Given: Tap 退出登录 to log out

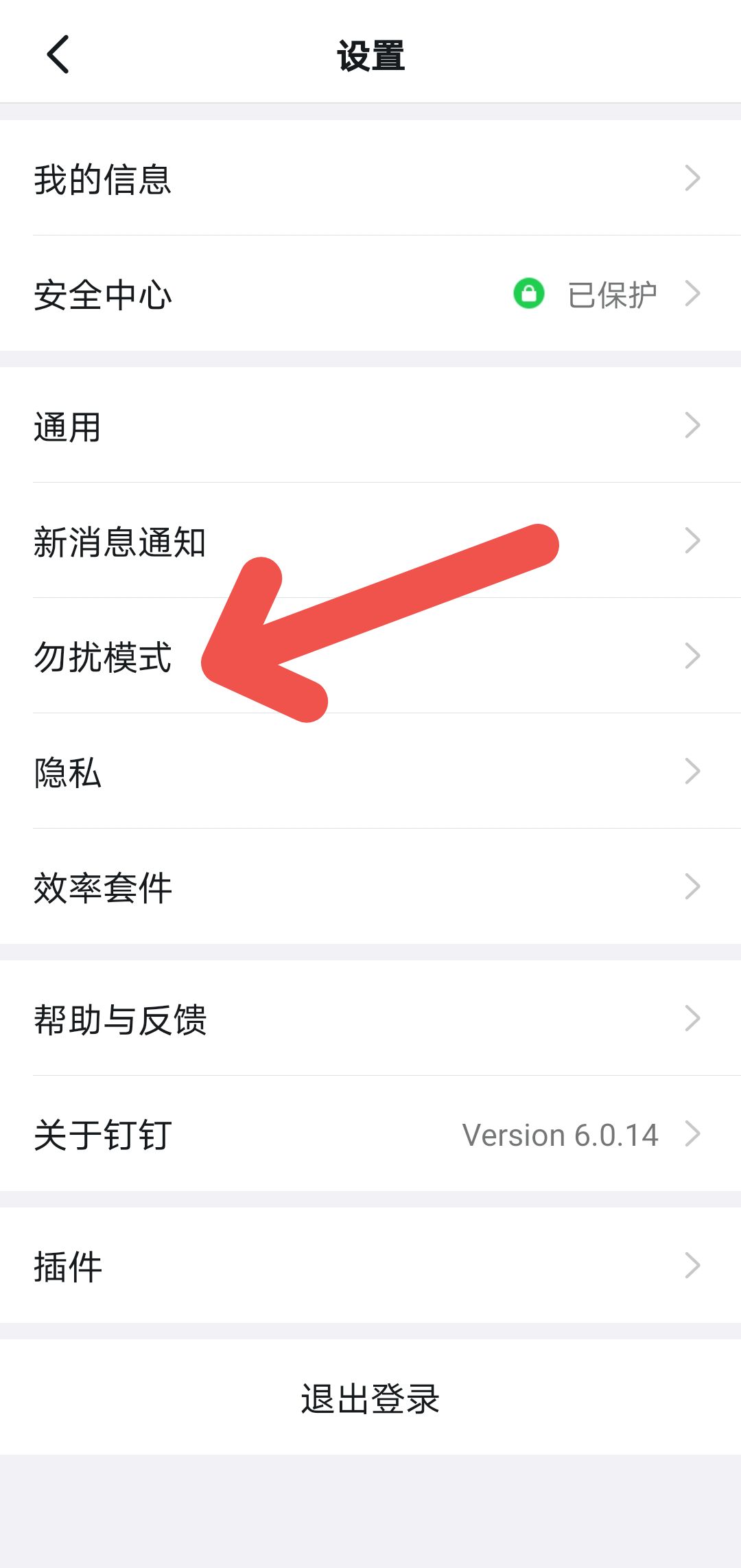Looking at the screenshot, I should click(370, 1398).
